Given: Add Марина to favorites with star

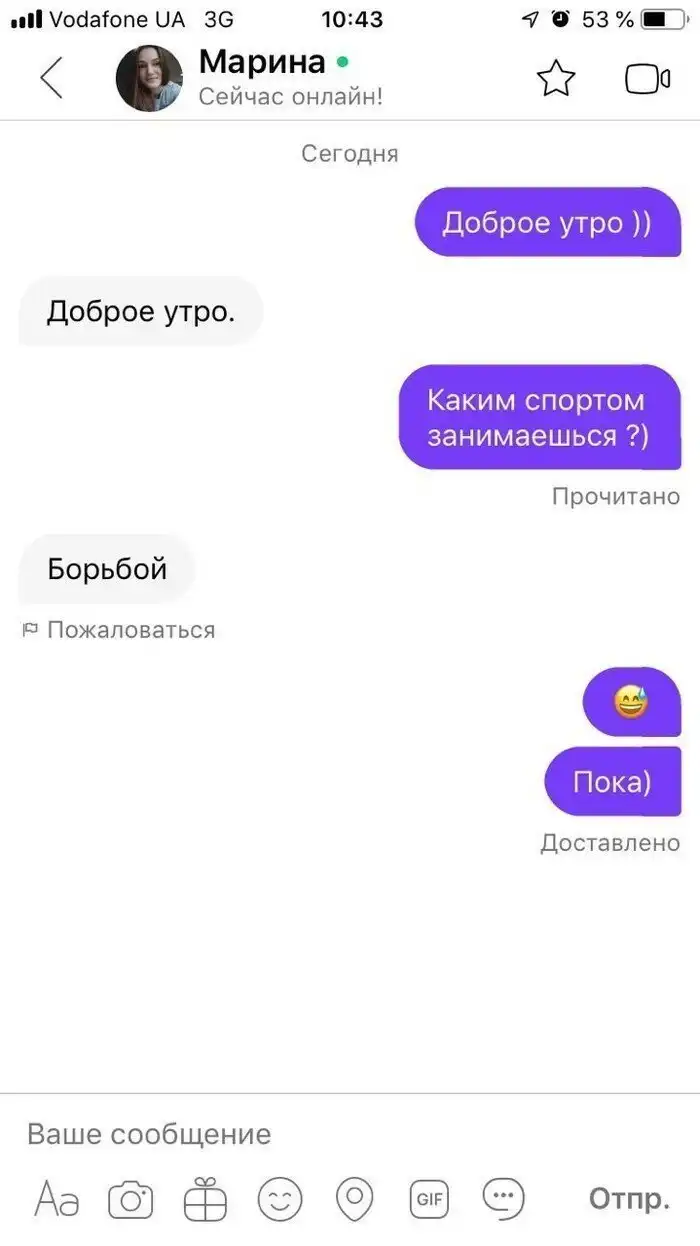Looking at the screenshot, I should 556,78.
